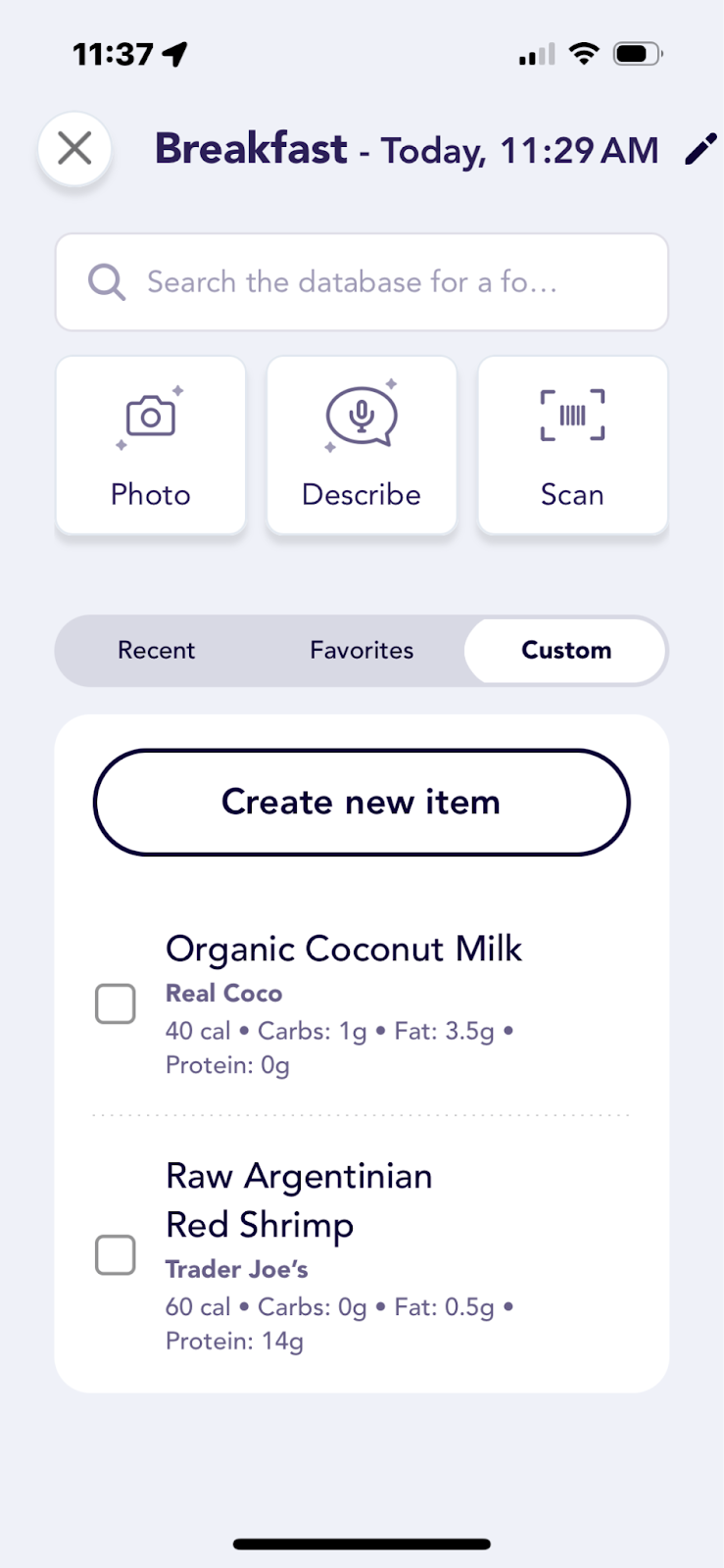Create a new custom item
Image resolution: width=724 pixels, height=1568 pixels.
point(362,803)
